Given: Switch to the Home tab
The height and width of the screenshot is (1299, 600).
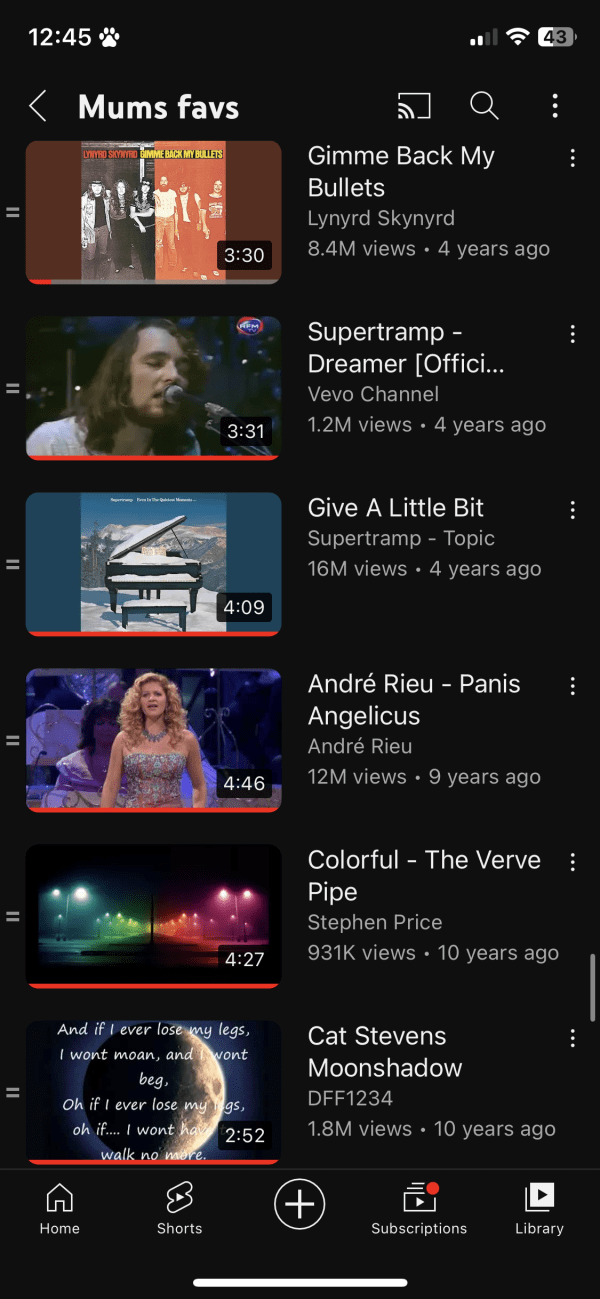Looking at the screenshot, I should tap(60, 1208).
